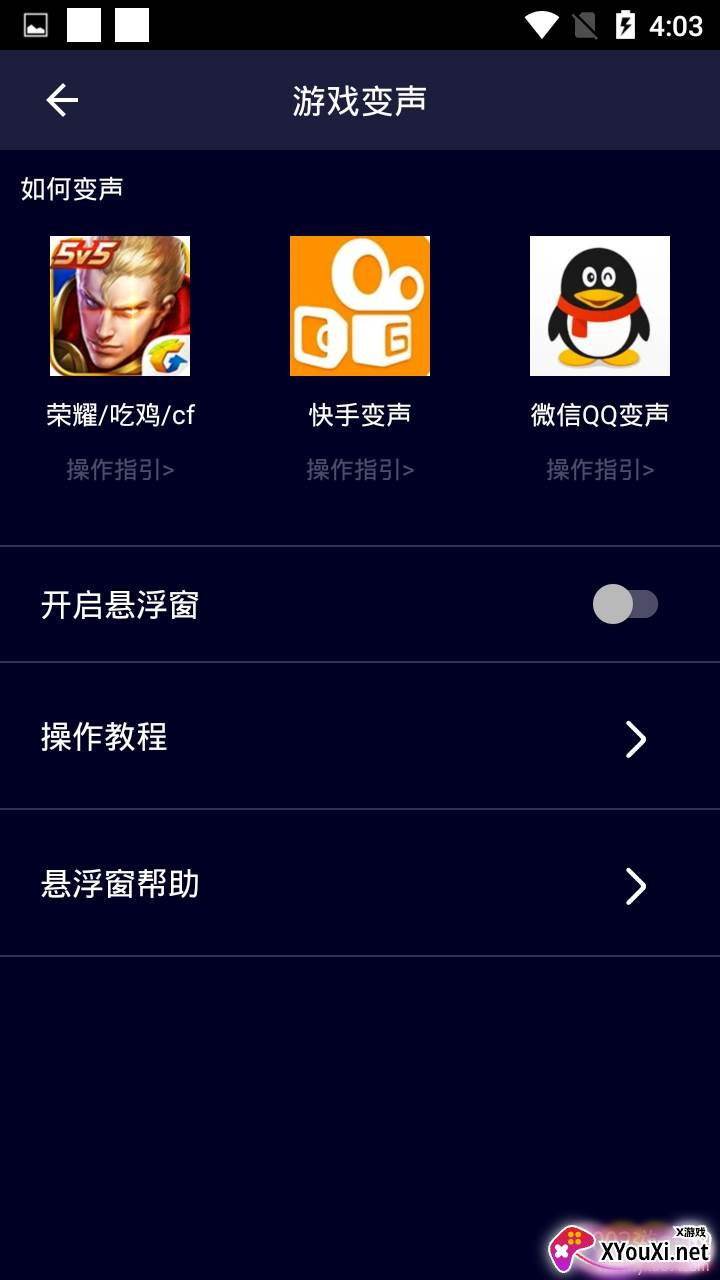Viewport: 720px width, 1280px height.
Task: Enable the 开启悬浮窗 switch
Action: [x=625, y=604]
